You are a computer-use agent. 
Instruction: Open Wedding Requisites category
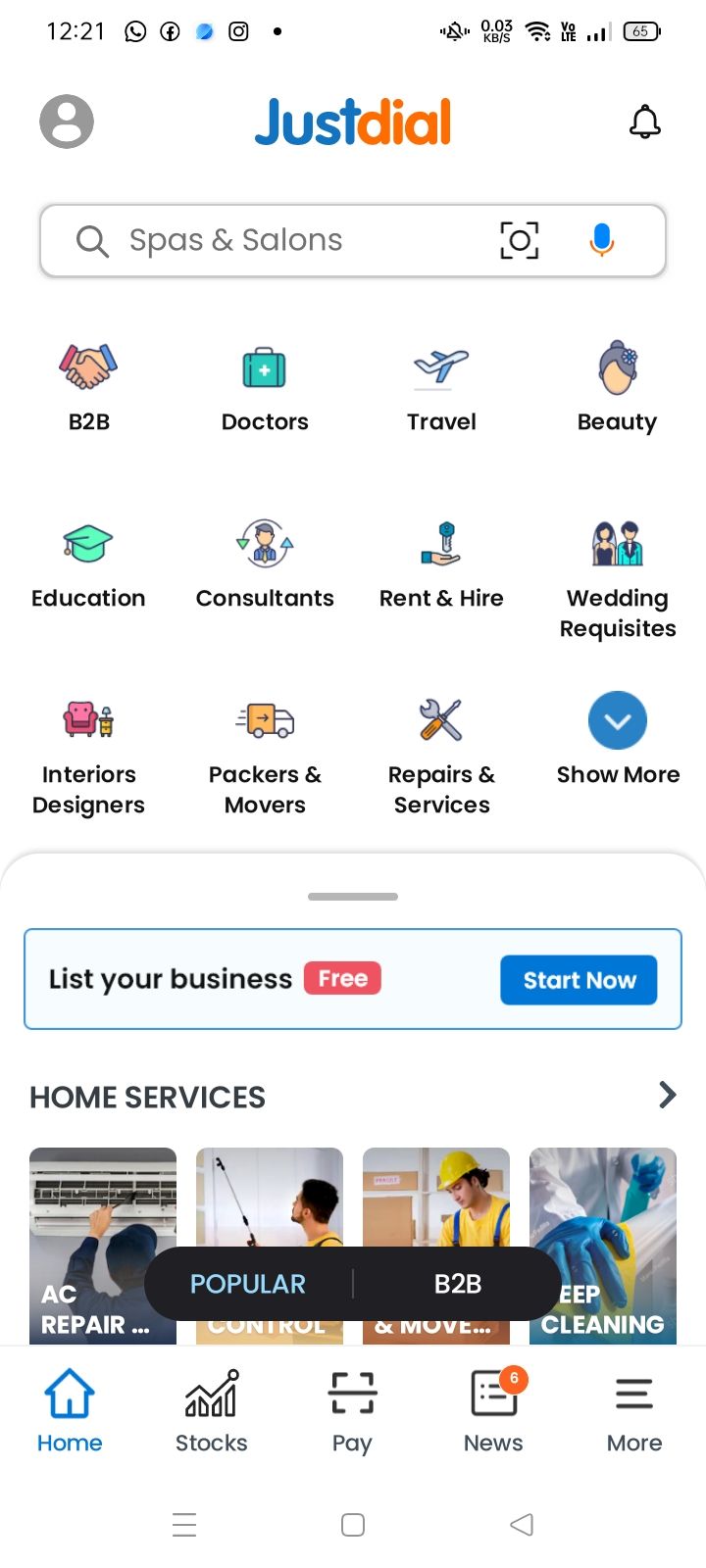click(618, 578)
